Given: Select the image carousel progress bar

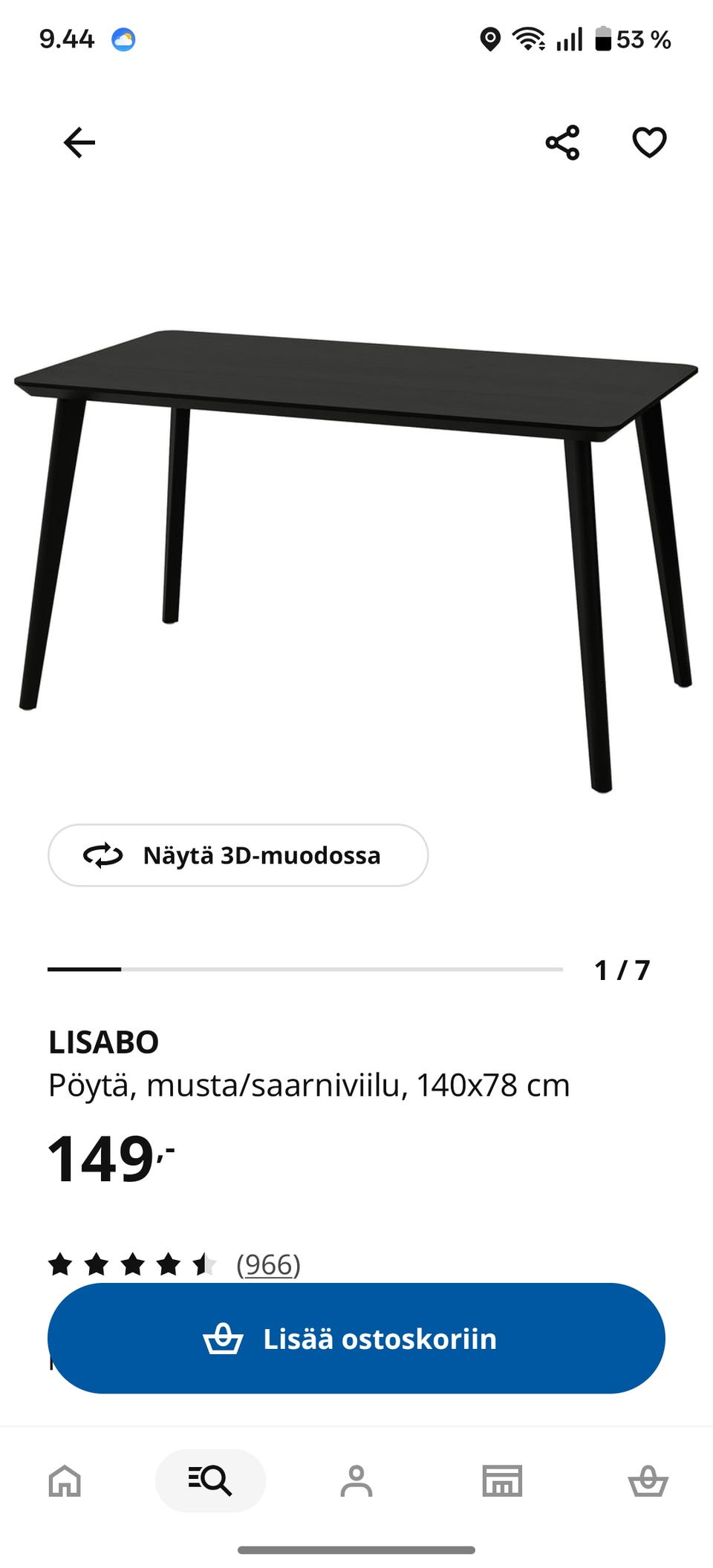Looking at the screenshot, I should pos(305,968).
